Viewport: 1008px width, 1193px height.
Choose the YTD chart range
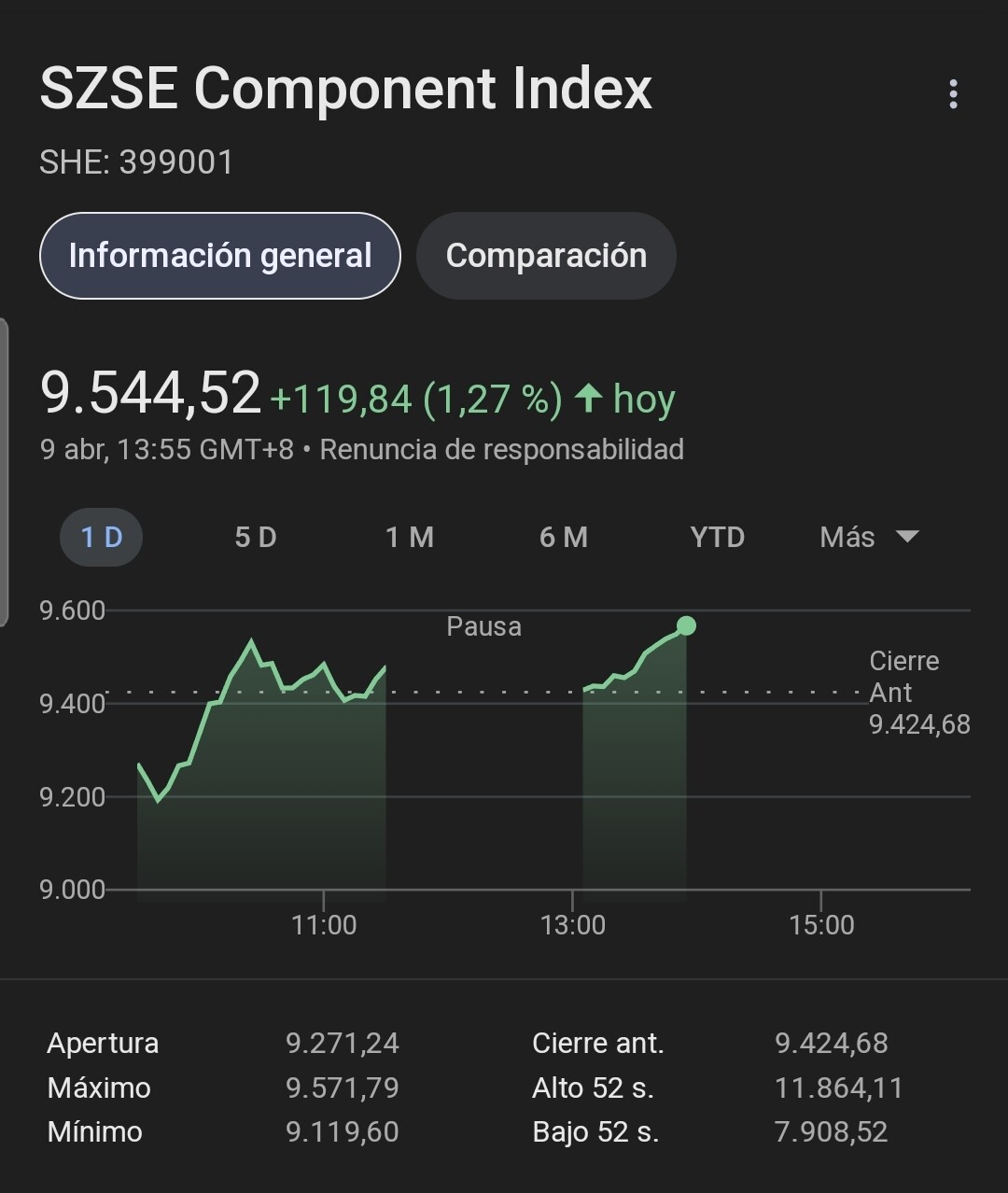click(717, 537)
